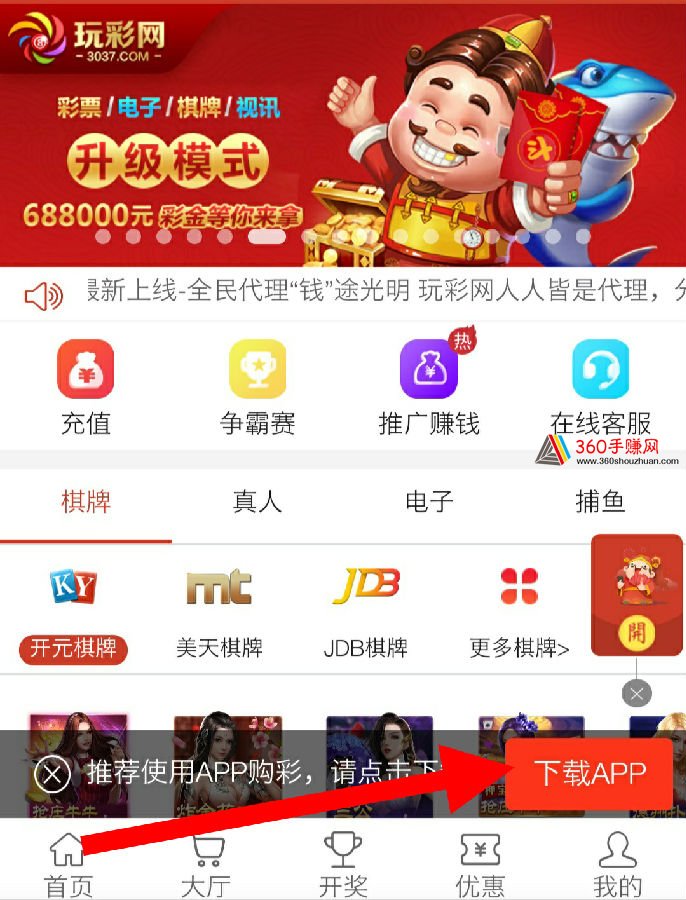The image size is (686, 900).
Task: Choose 开元棋牌 game provider
Action: tap(73, 610)
